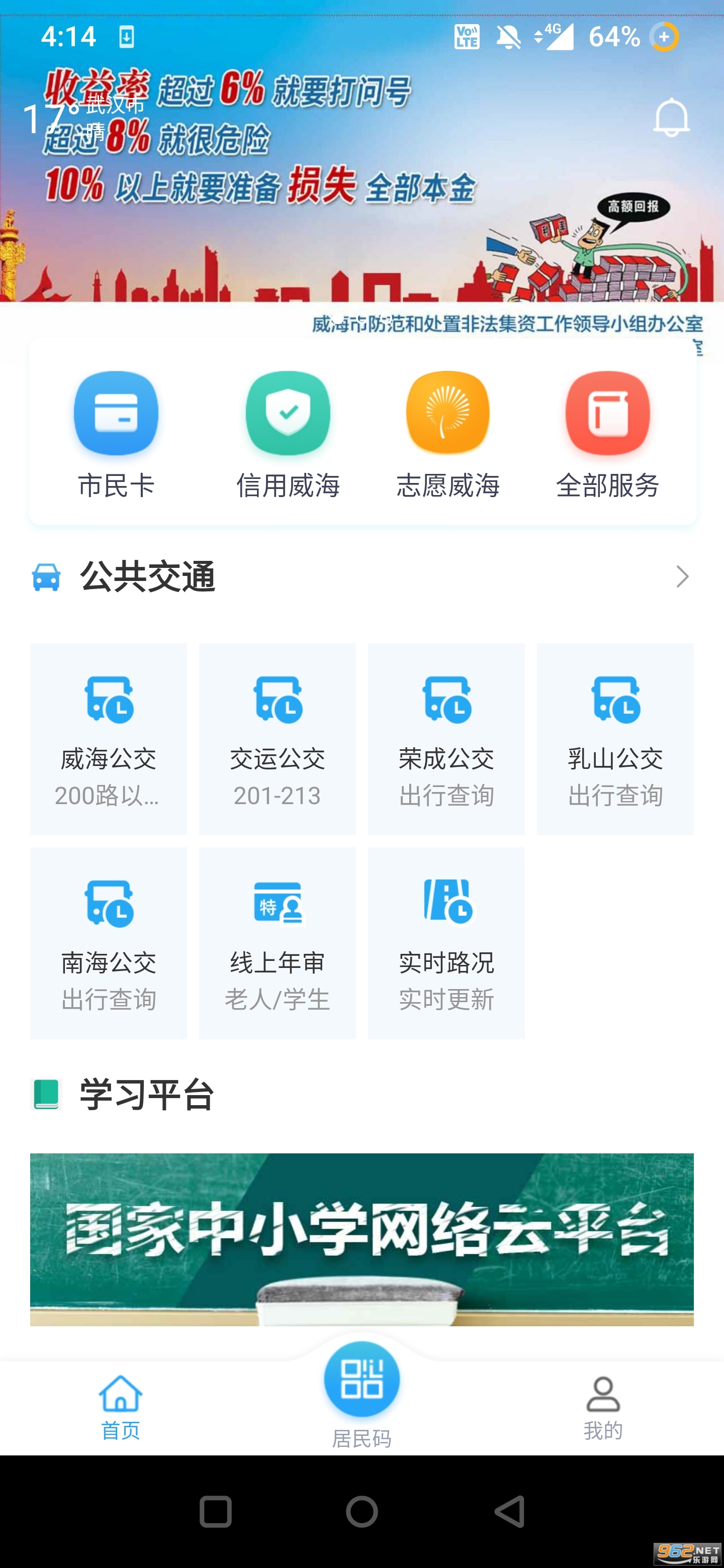This screenshot has height=1568, width=724.
Task: Launch 志愿威海 service
Action: 447,433
